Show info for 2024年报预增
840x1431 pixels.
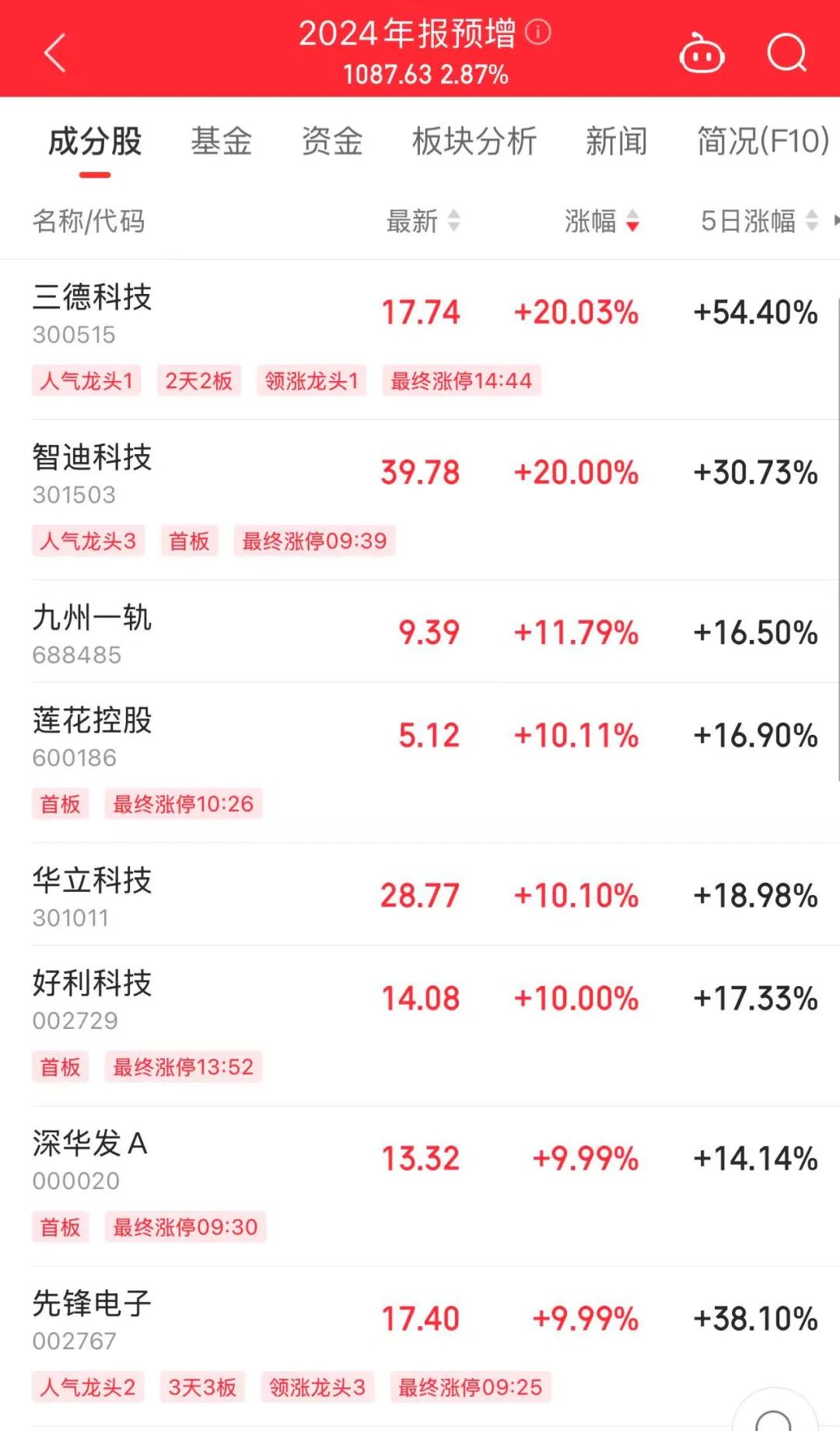pos(538,32)
